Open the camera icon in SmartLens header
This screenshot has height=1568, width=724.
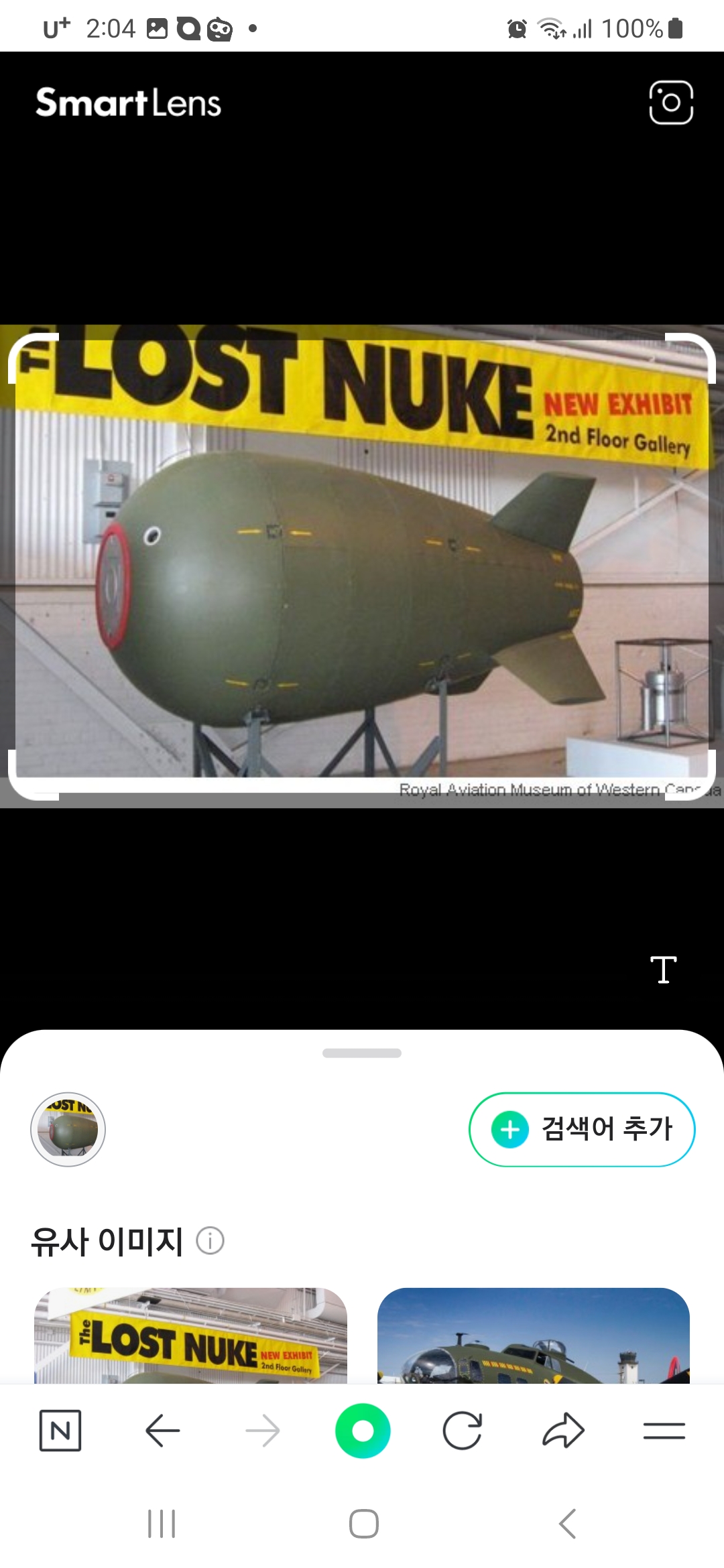tap(670, 103)
